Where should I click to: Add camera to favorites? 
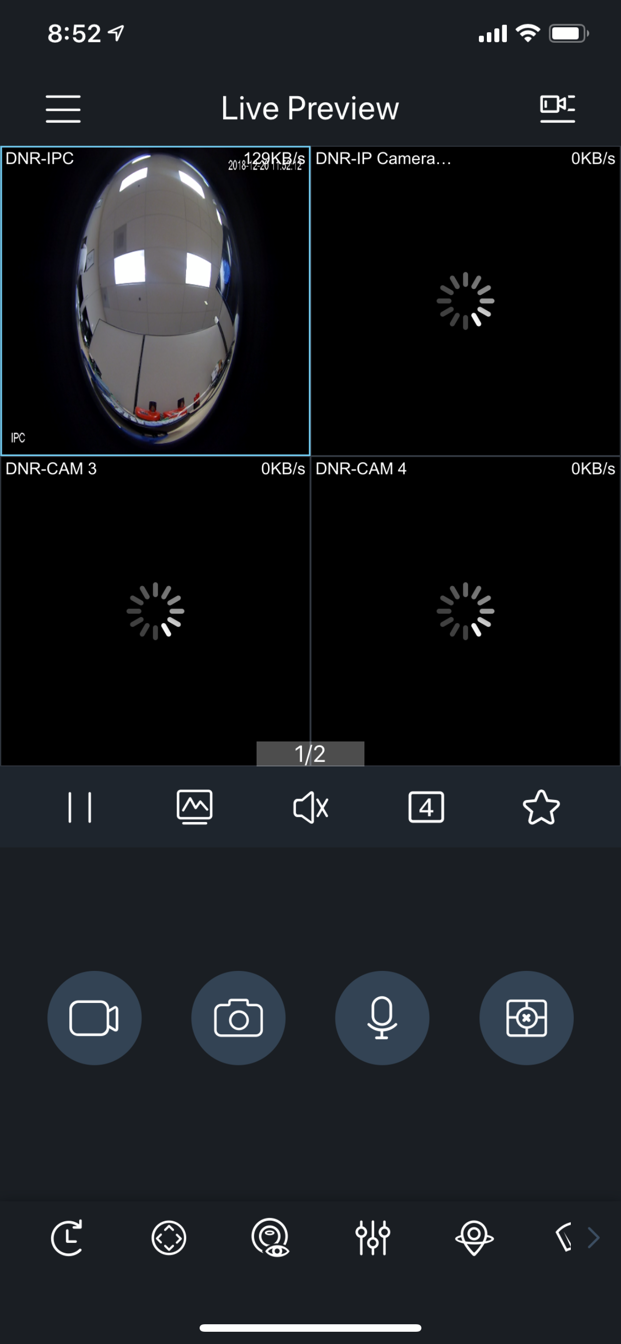541,807
